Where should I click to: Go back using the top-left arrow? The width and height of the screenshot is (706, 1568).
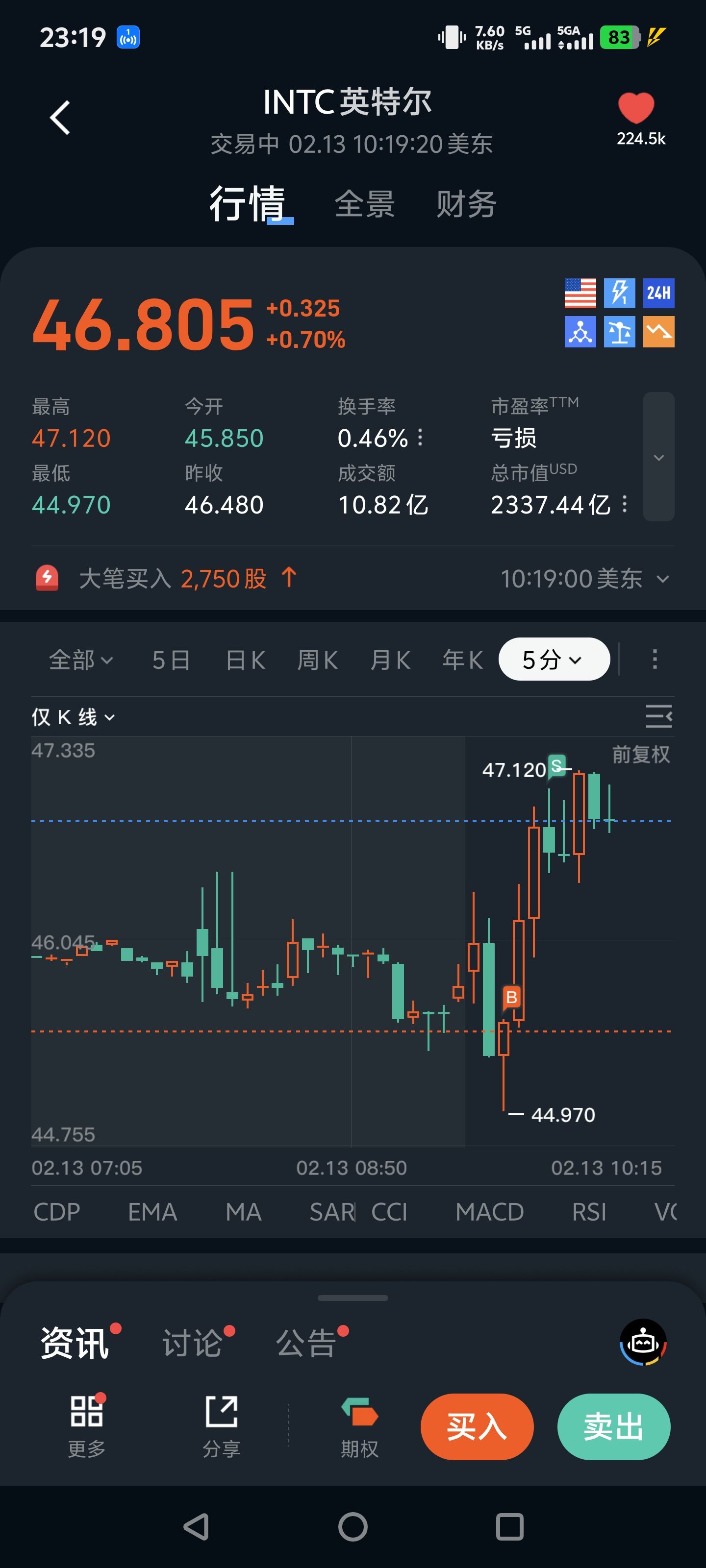click(60, 118)
